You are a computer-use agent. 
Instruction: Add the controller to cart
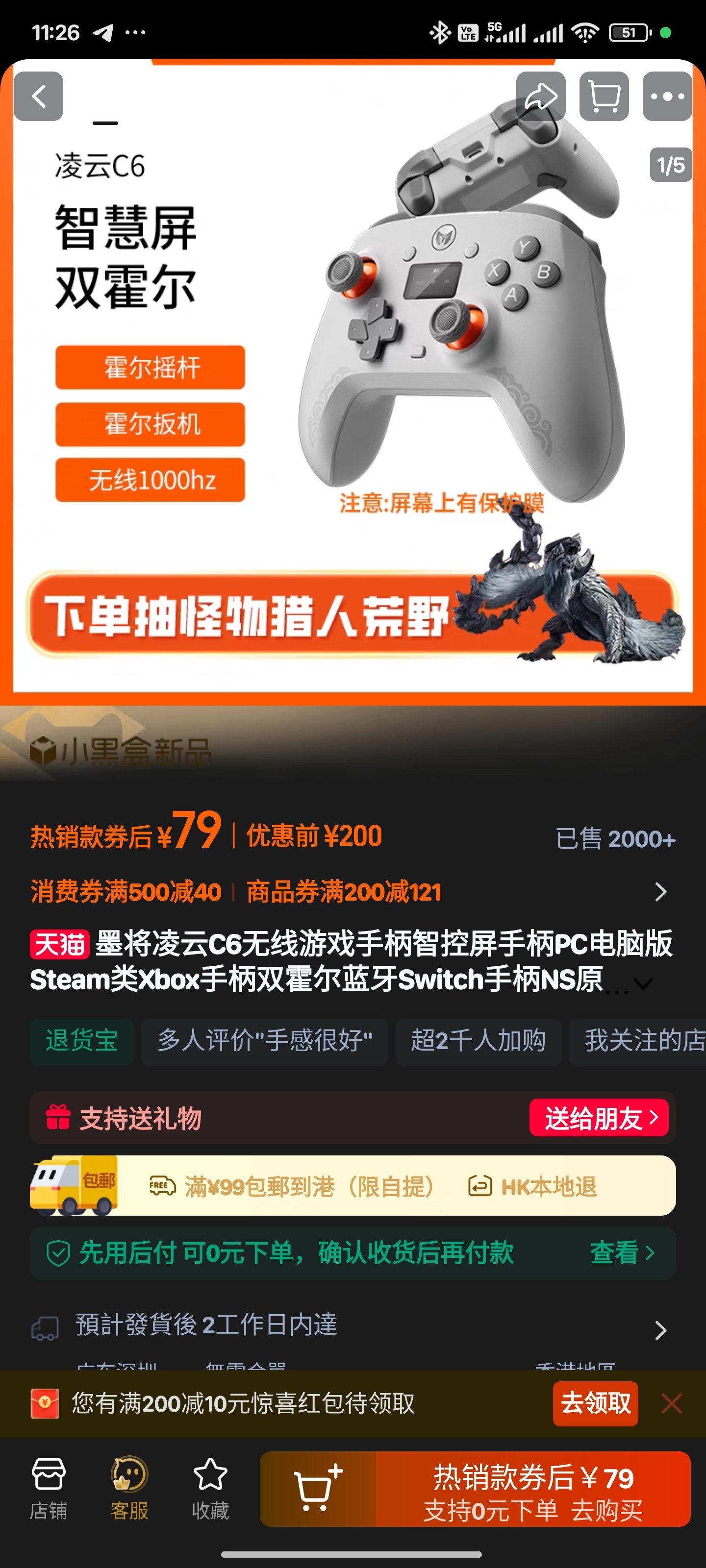click(318, 1489)
